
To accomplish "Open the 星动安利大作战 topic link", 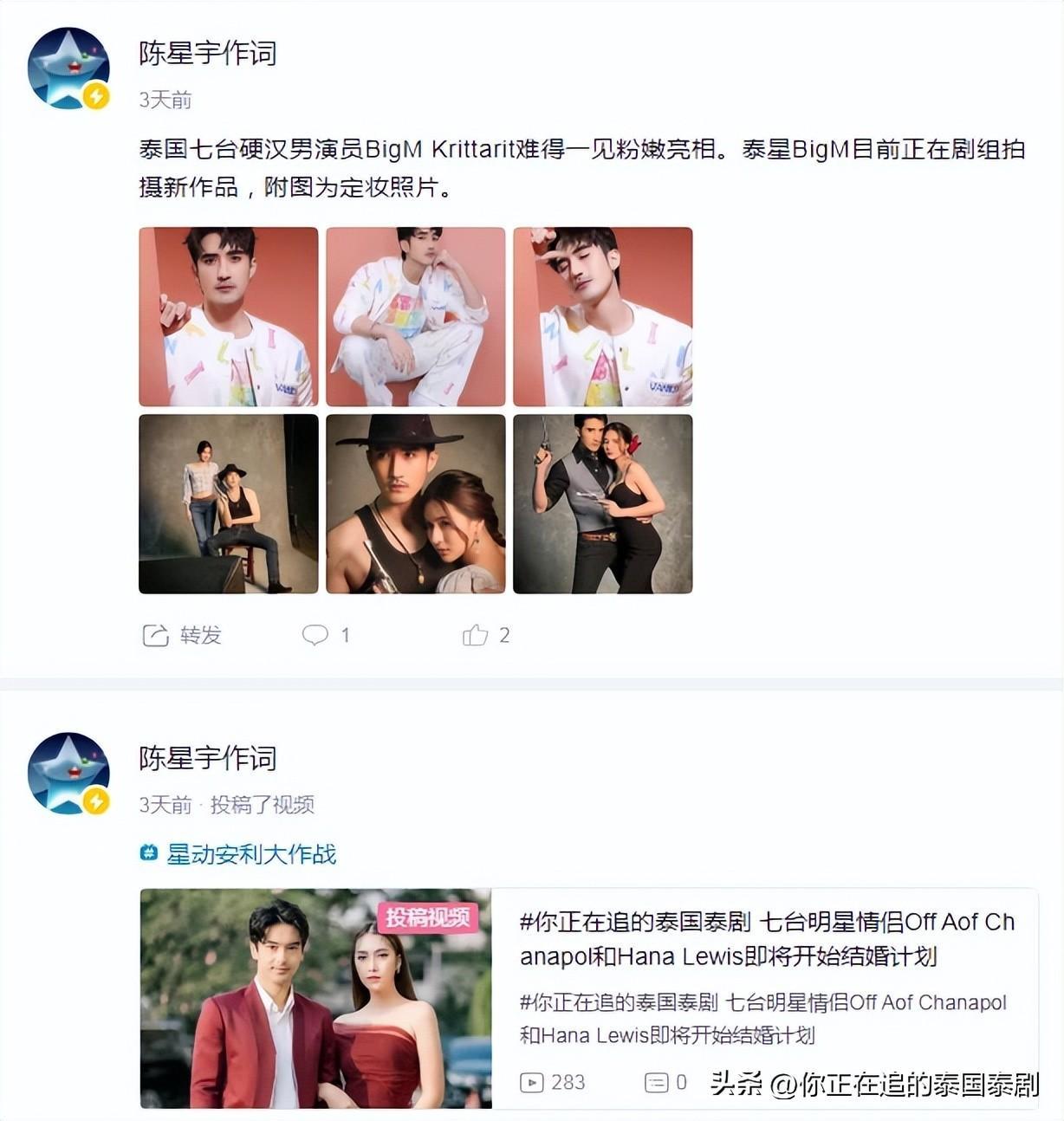I will [250, 854].
